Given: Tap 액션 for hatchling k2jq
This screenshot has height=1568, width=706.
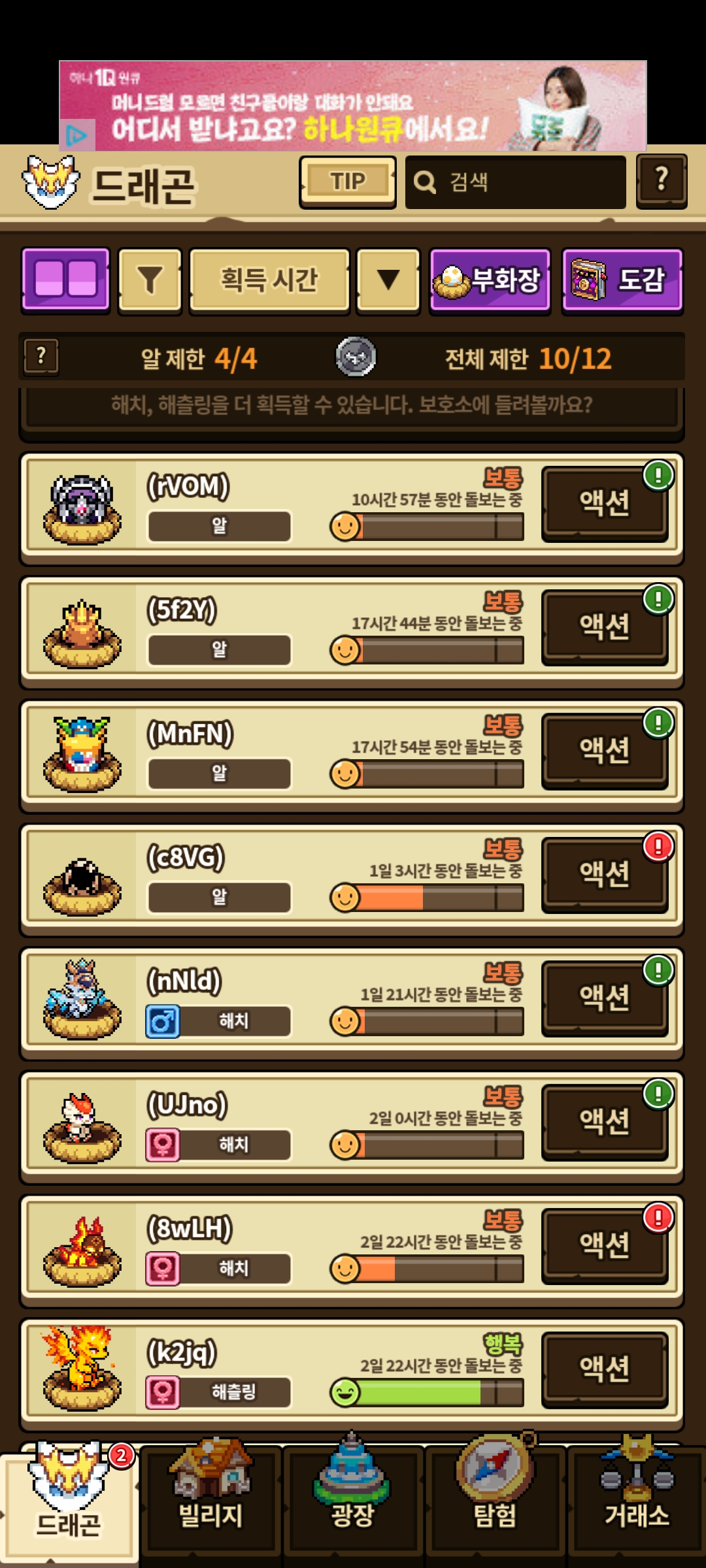Looking at the screenshot, I should coord(604,1369).
